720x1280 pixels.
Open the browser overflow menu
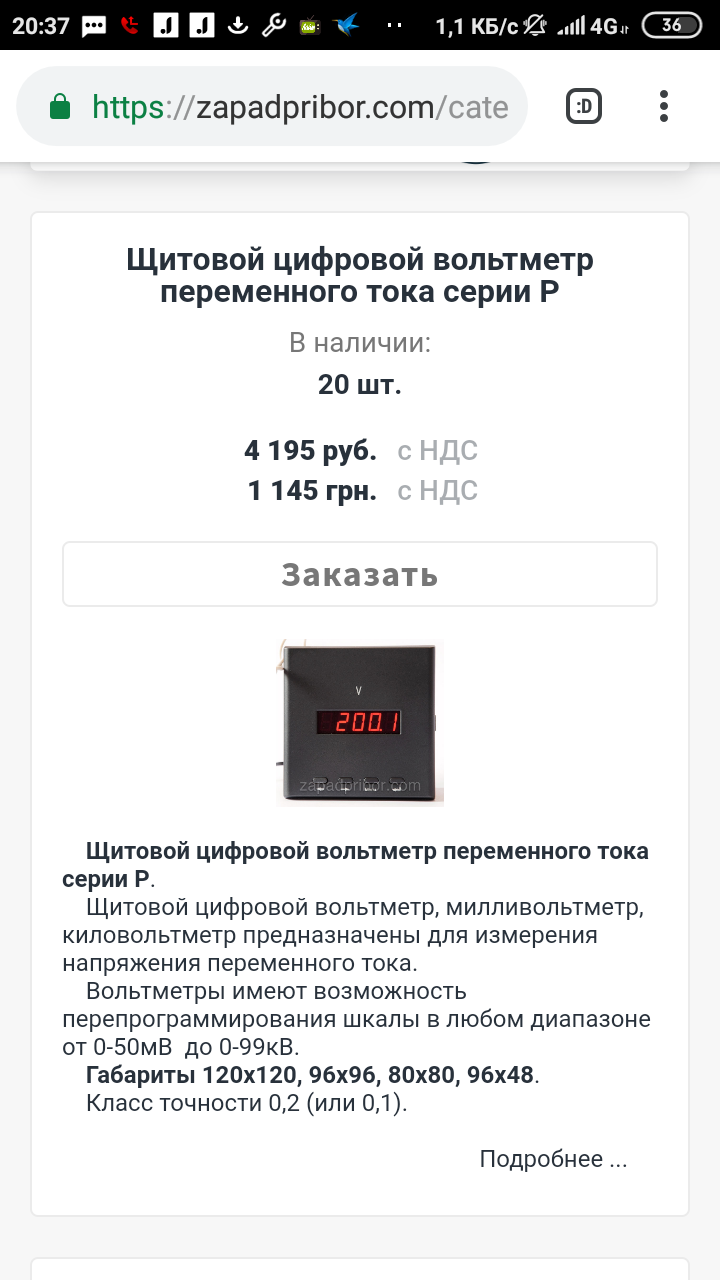click(x=664, y=106)
